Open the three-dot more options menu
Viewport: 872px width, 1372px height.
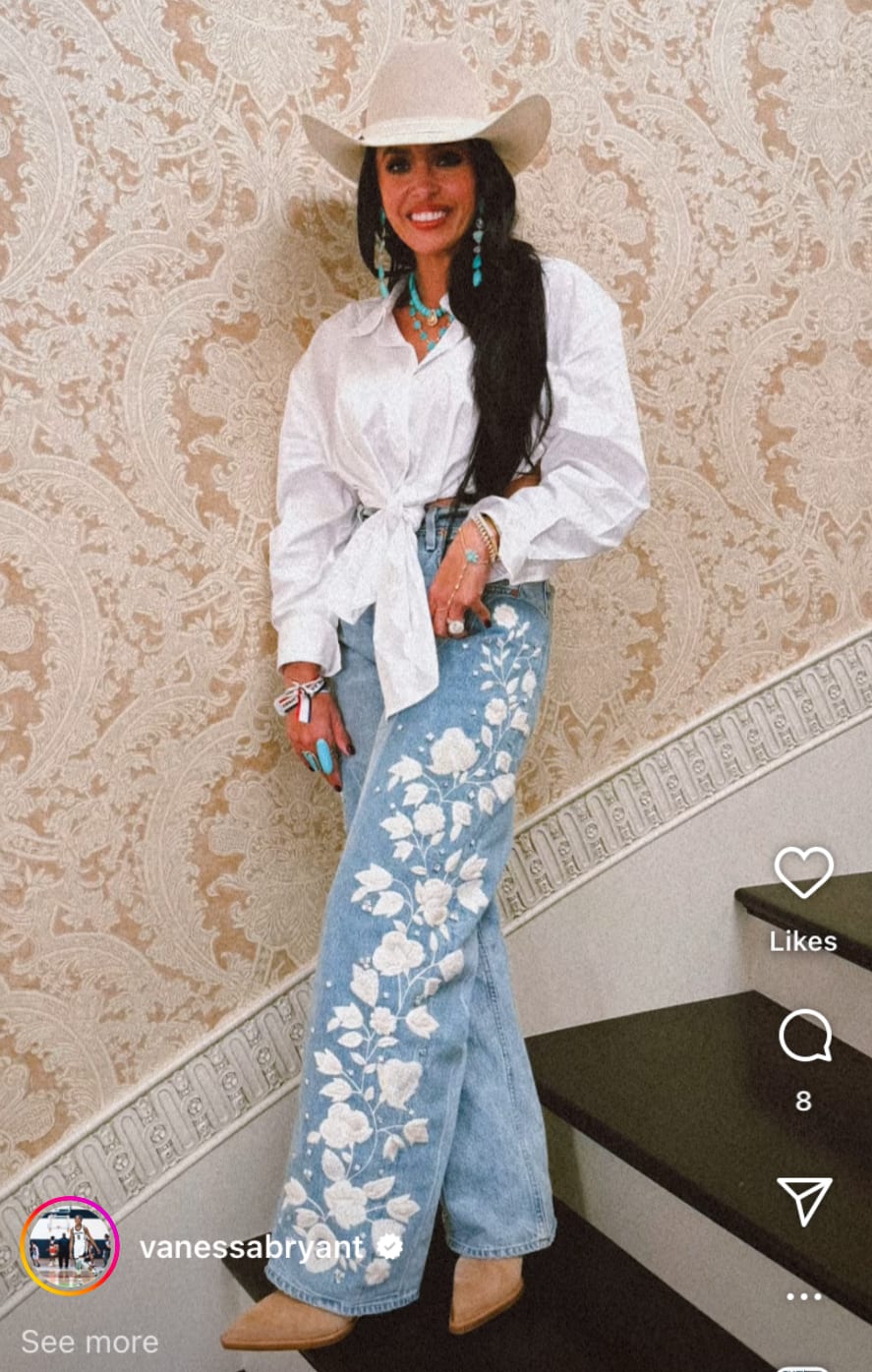(x=803, y=1296)
